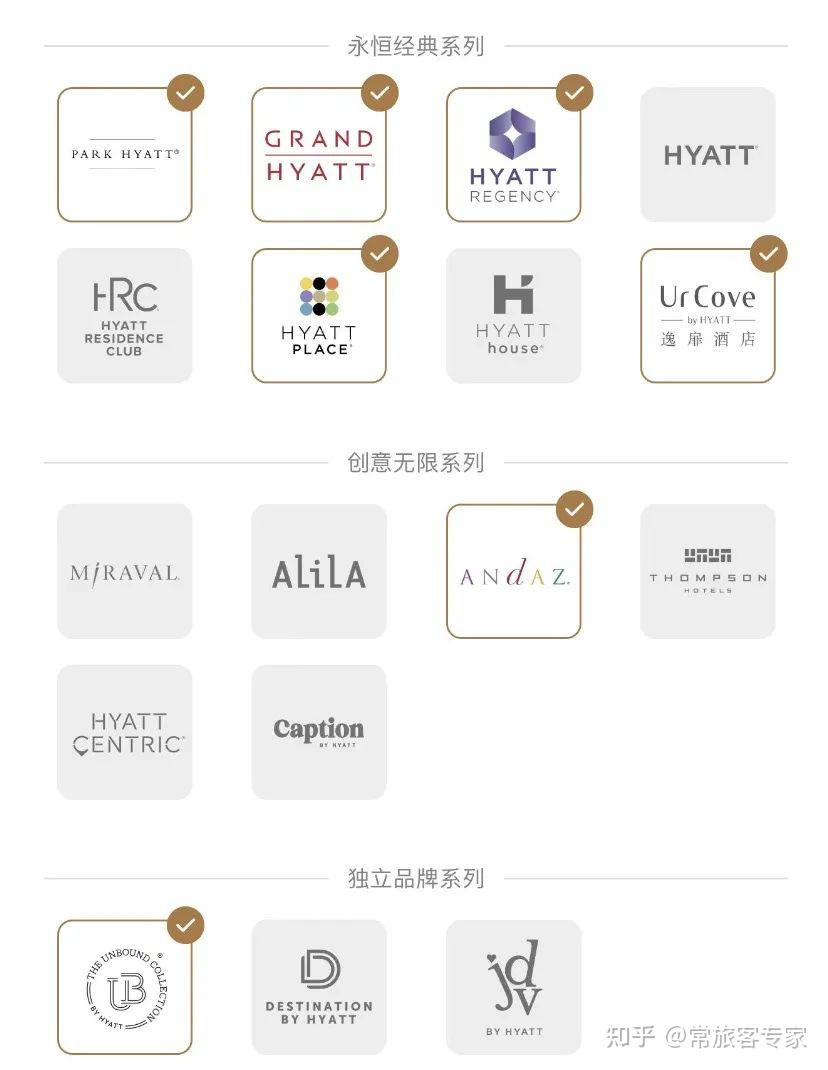Select the Hyatt House tile
Screen dimensions: 828x1070
(513, 316)
